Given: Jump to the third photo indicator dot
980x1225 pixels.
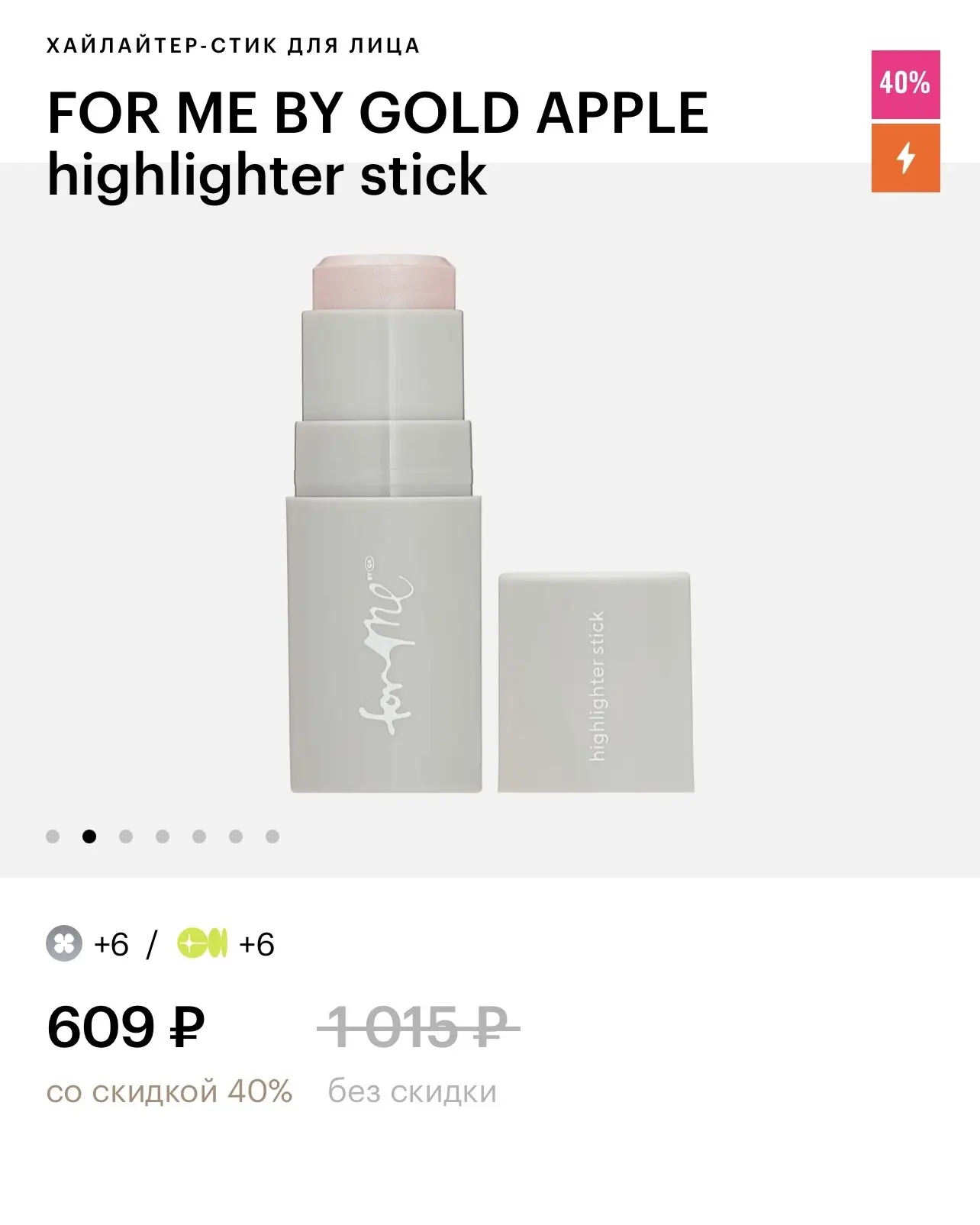Looking at the screenshot, I should point(126,837).
